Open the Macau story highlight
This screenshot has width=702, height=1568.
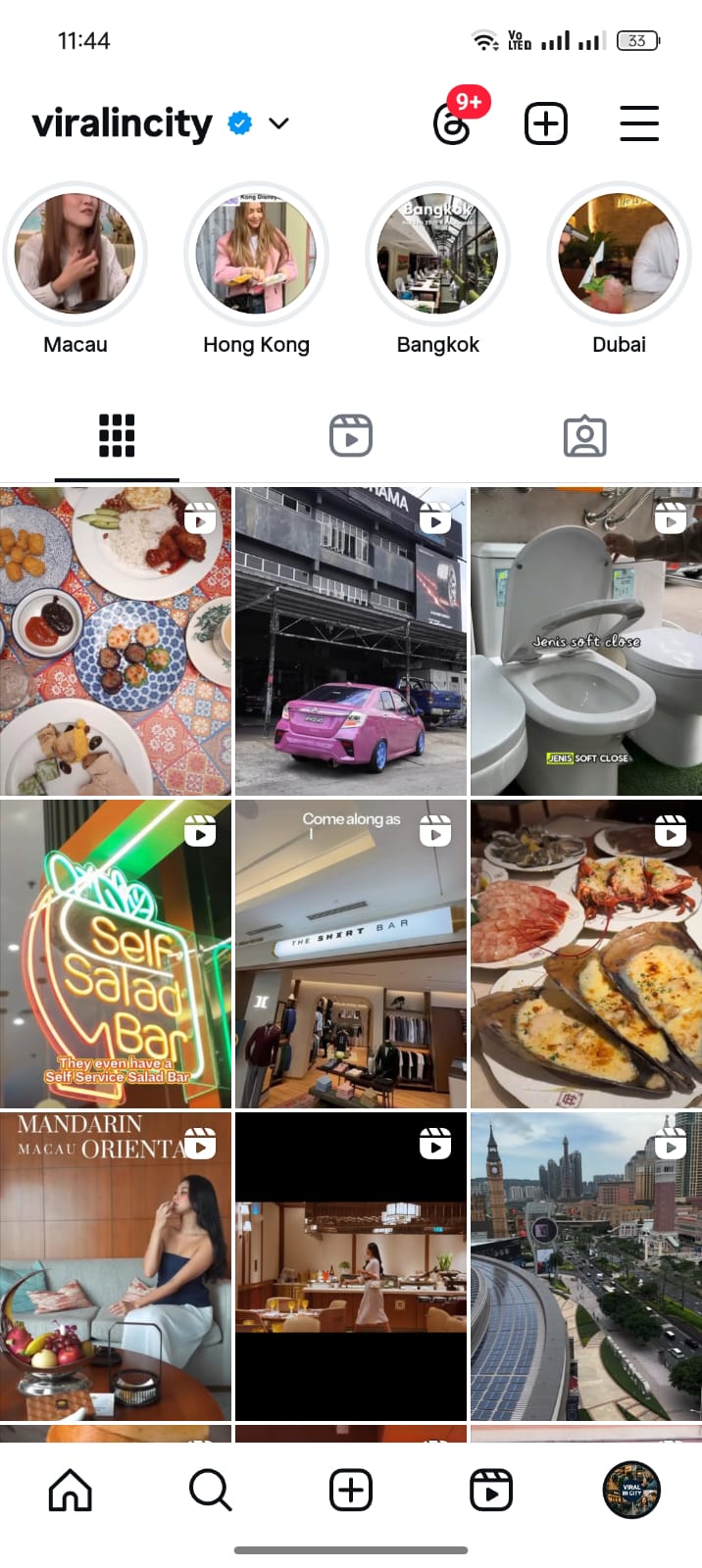[75, 255]
